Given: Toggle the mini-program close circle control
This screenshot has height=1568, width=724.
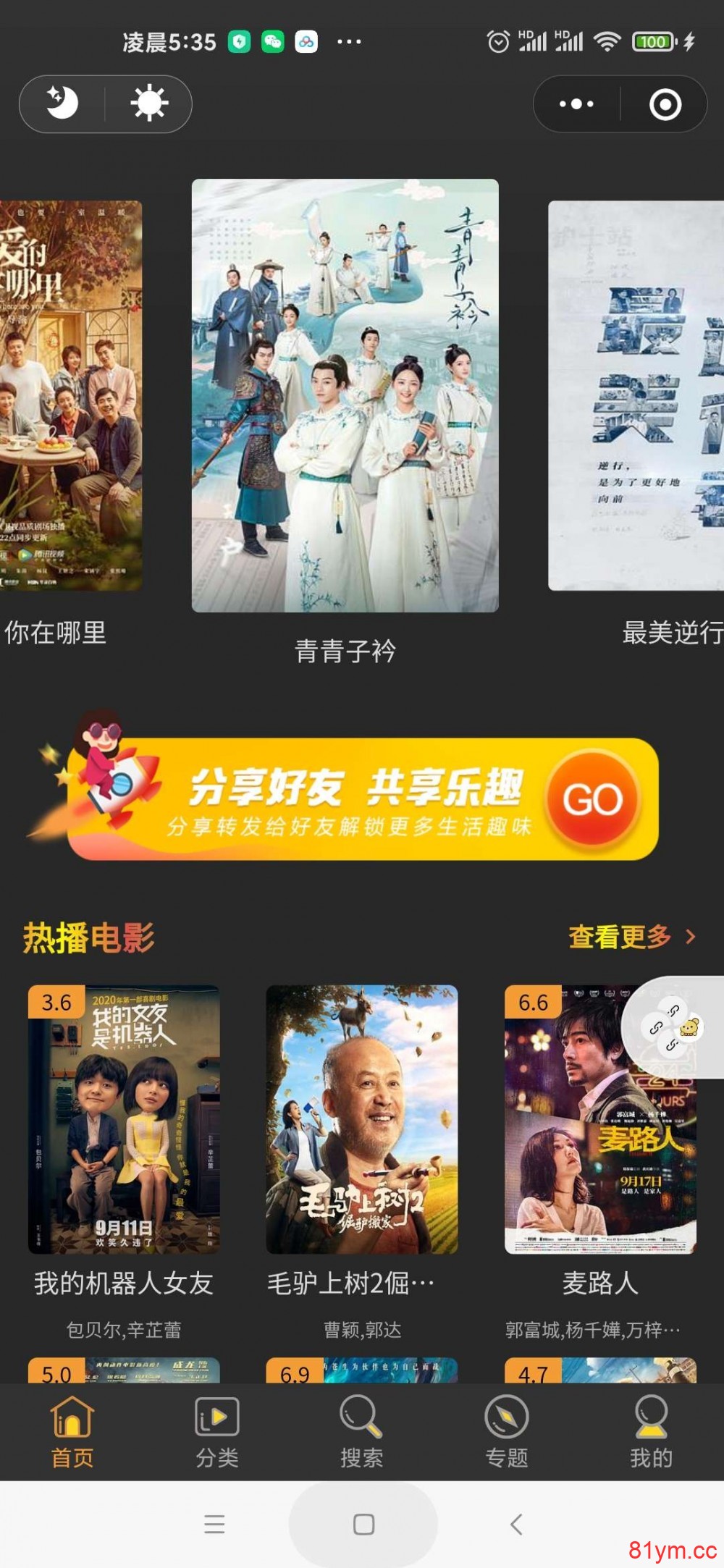Looking at the screenshot, I should tap(665, 104).
